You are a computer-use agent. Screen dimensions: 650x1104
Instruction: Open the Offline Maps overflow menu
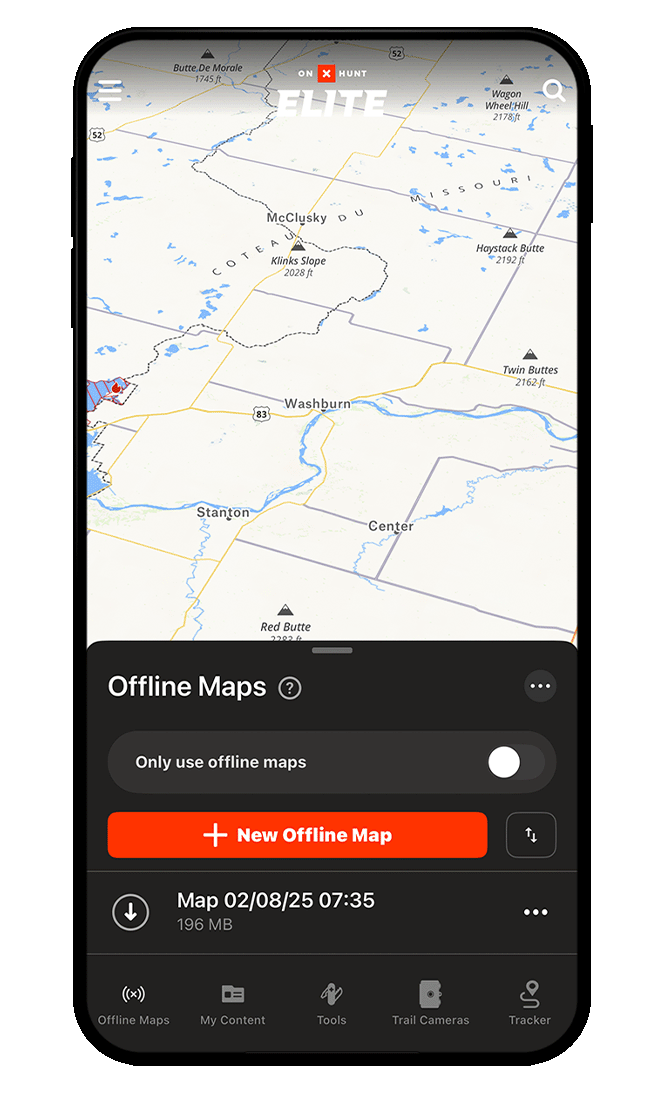pos(540,686)
